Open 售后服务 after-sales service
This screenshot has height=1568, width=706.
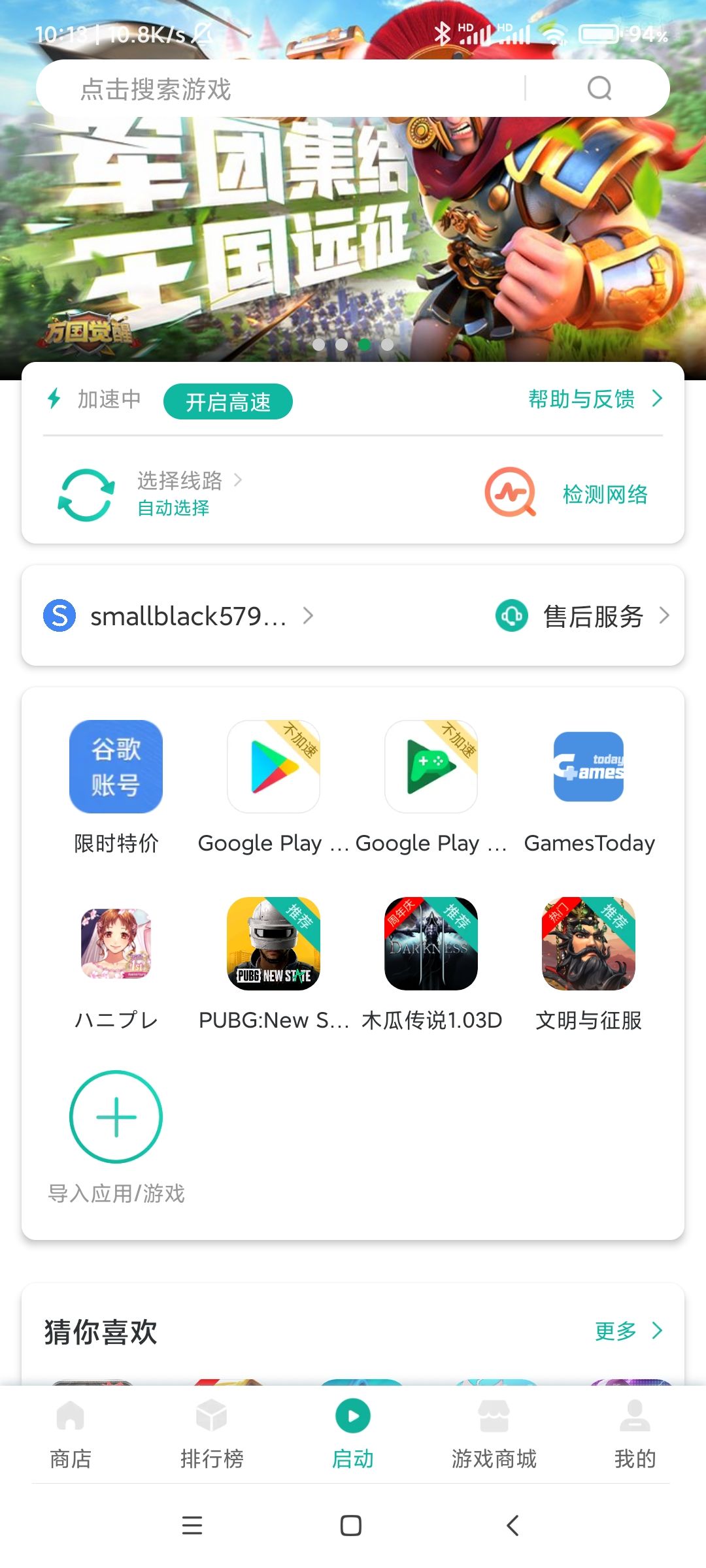coord(582,615)
